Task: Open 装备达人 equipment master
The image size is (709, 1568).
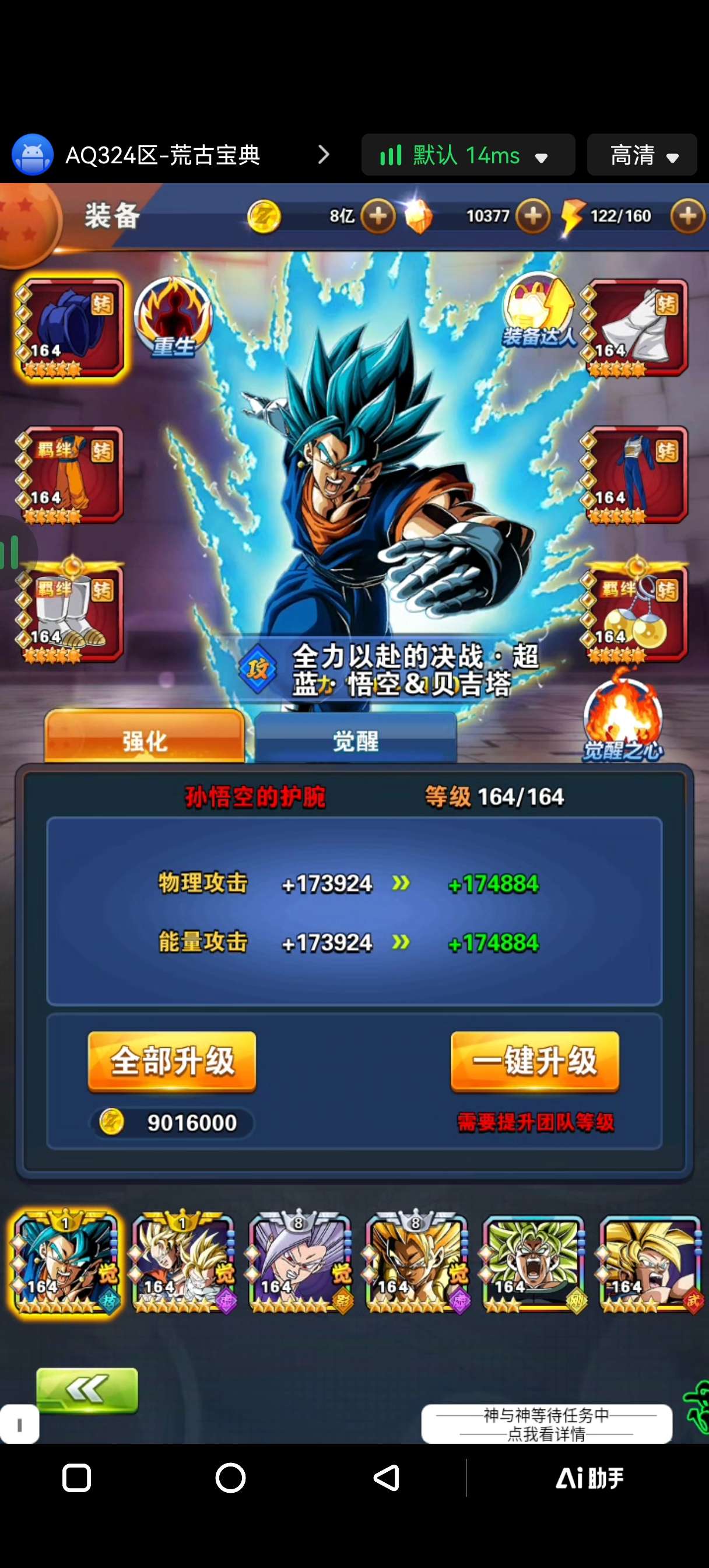Action: tap(538, 310)
